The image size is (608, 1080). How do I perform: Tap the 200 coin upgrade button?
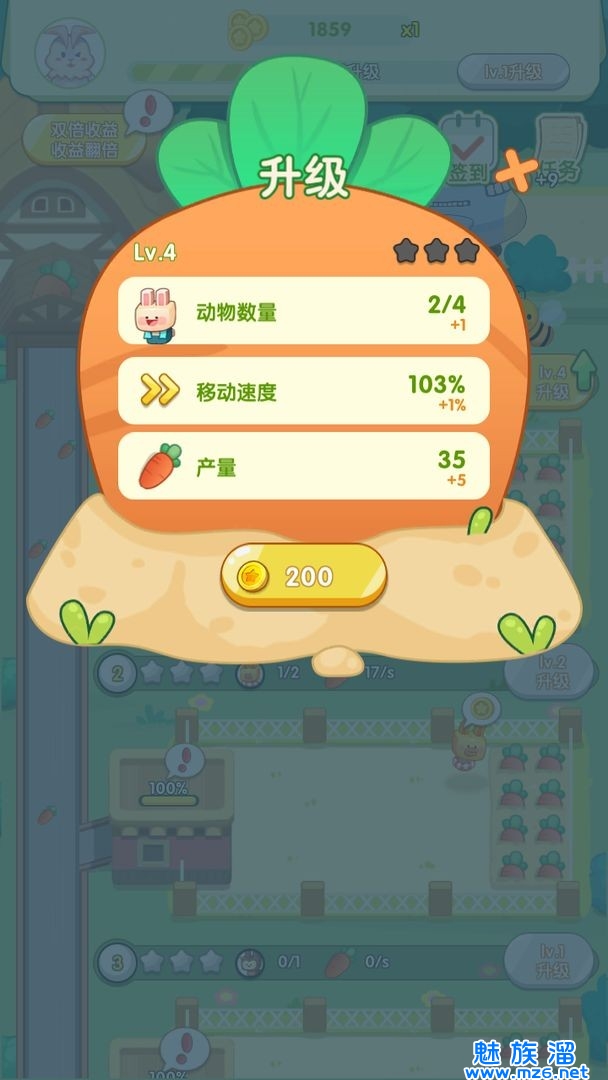(303, 576)
